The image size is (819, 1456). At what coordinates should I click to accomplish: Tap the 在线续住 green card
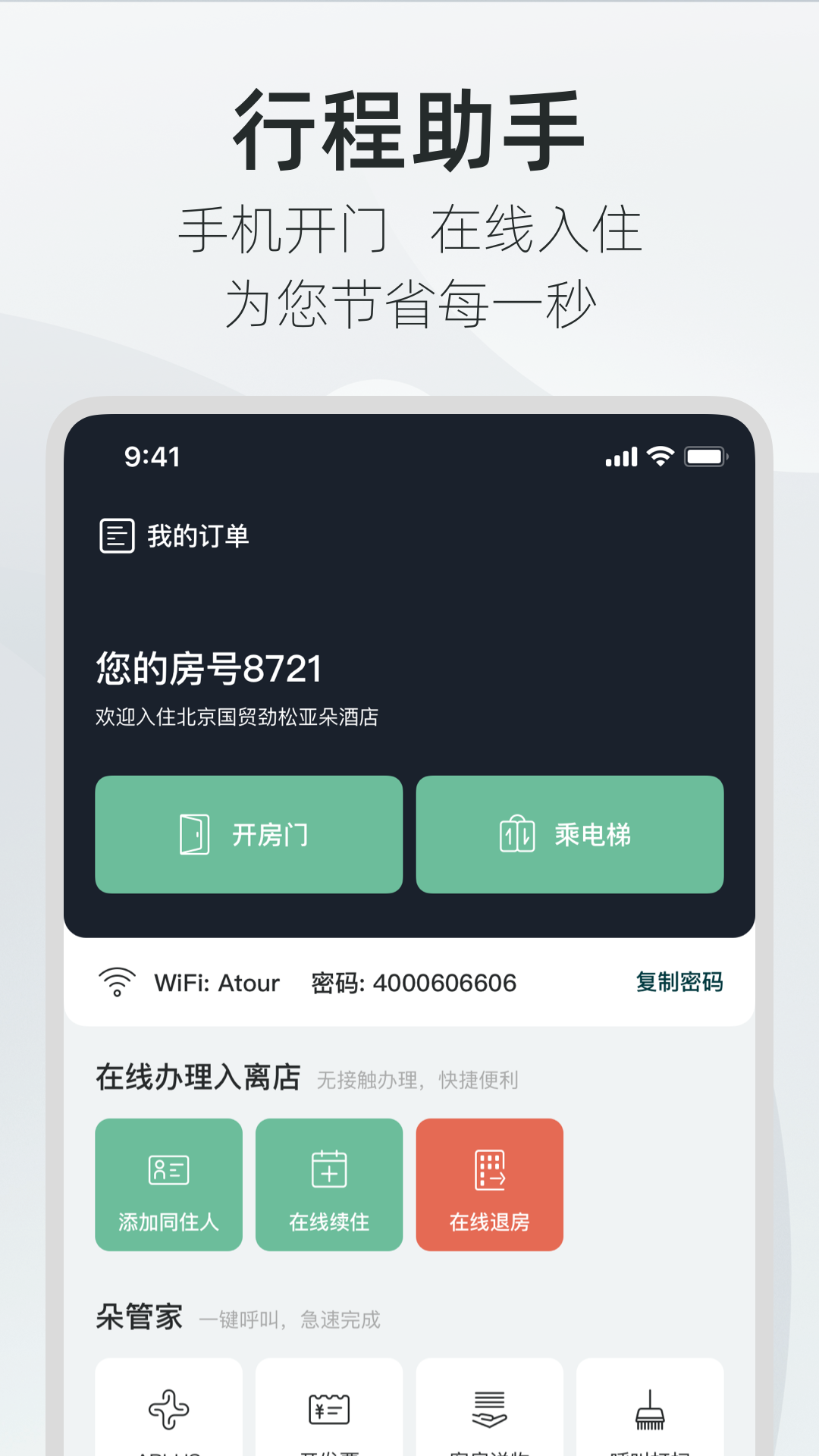[328, 1184]
